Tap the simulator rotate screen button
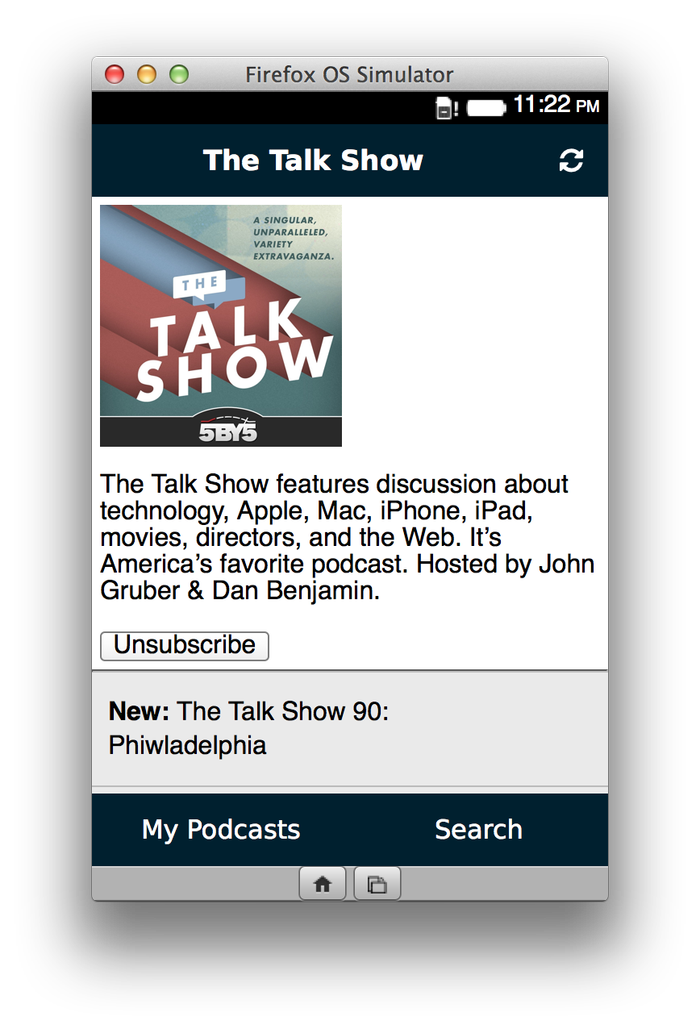The width and height of the screenshot is (700, 1029). point(377,884)
